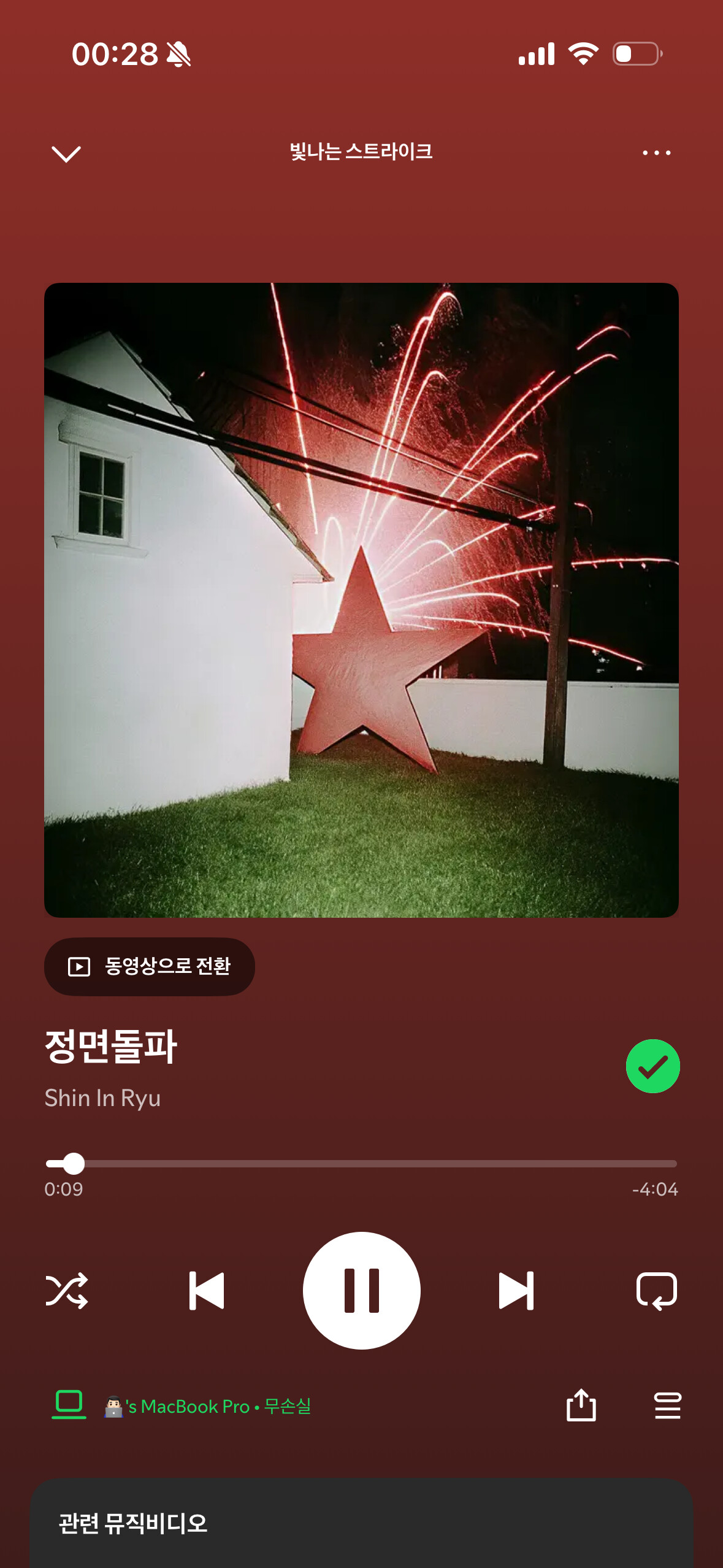Remove 정면돌파 from liked songs
The image size is (723, 1568).
click(x=652, y=1066)
